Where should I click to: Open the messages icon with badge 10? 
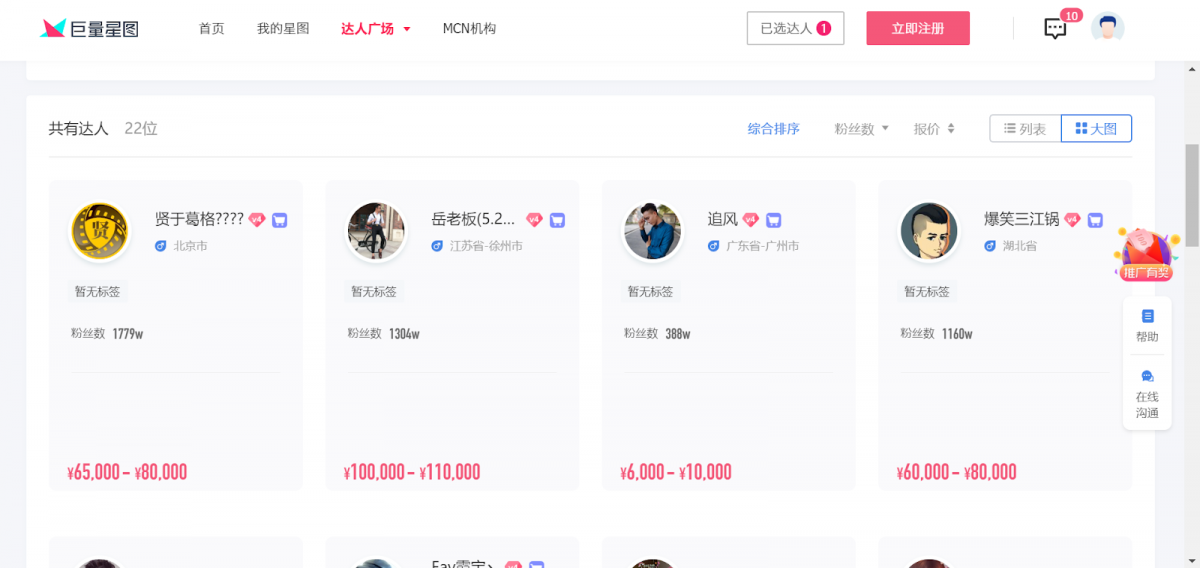point(1055,28)
